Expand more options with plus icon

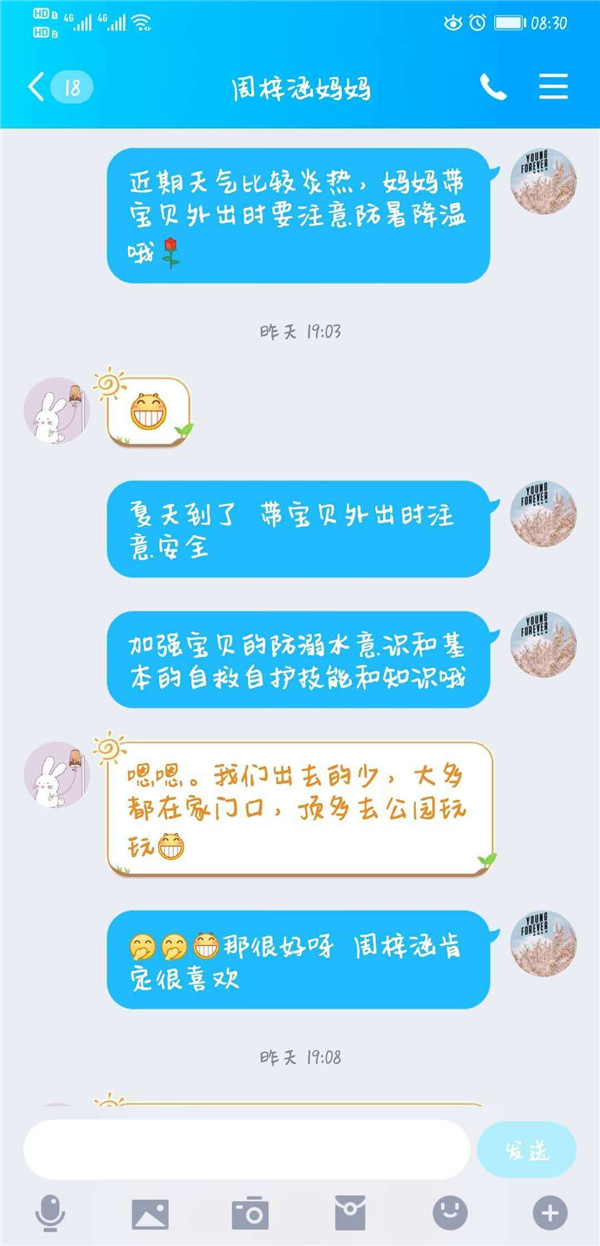click(549, 1214)
